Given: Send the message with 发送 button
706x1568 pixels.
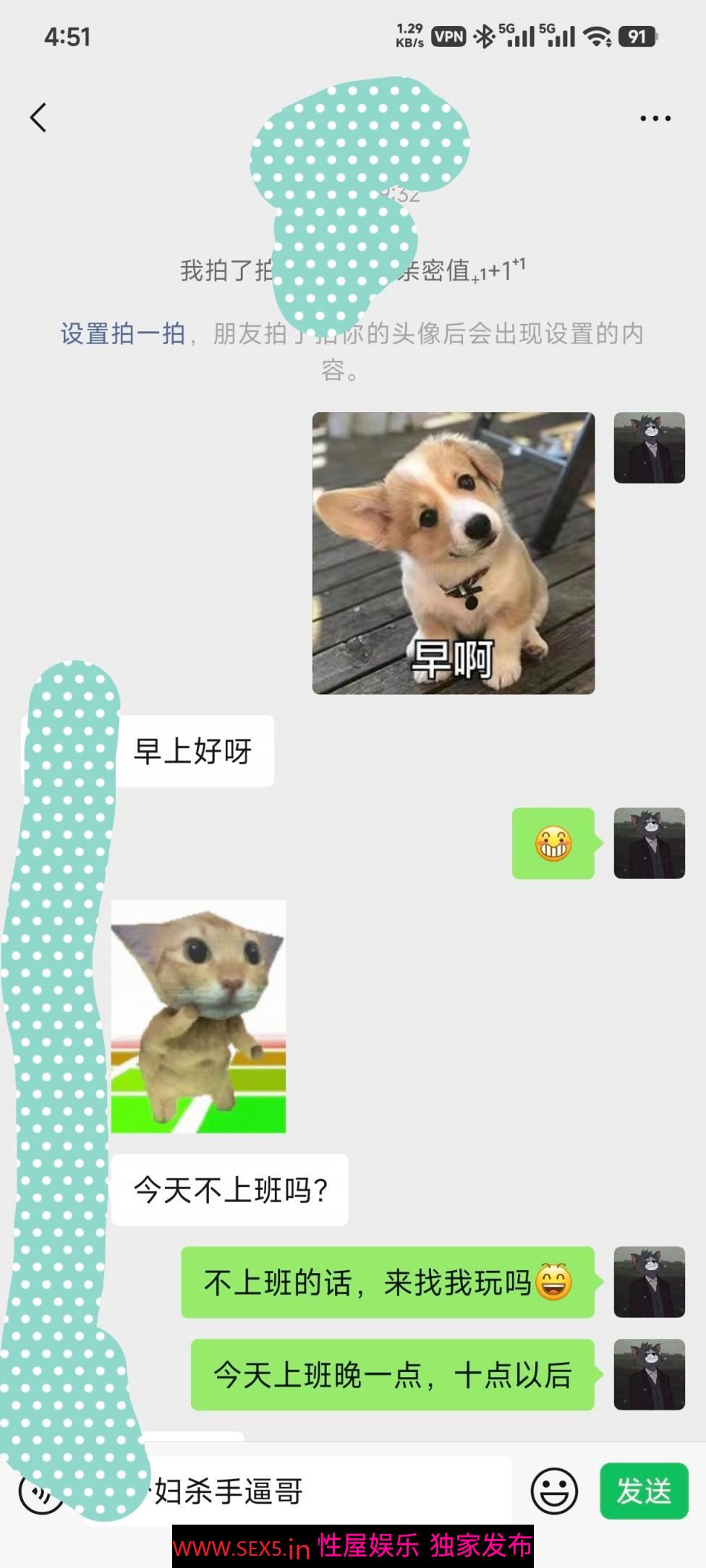Looking at the screenshot, I should tap(643, 1491).
